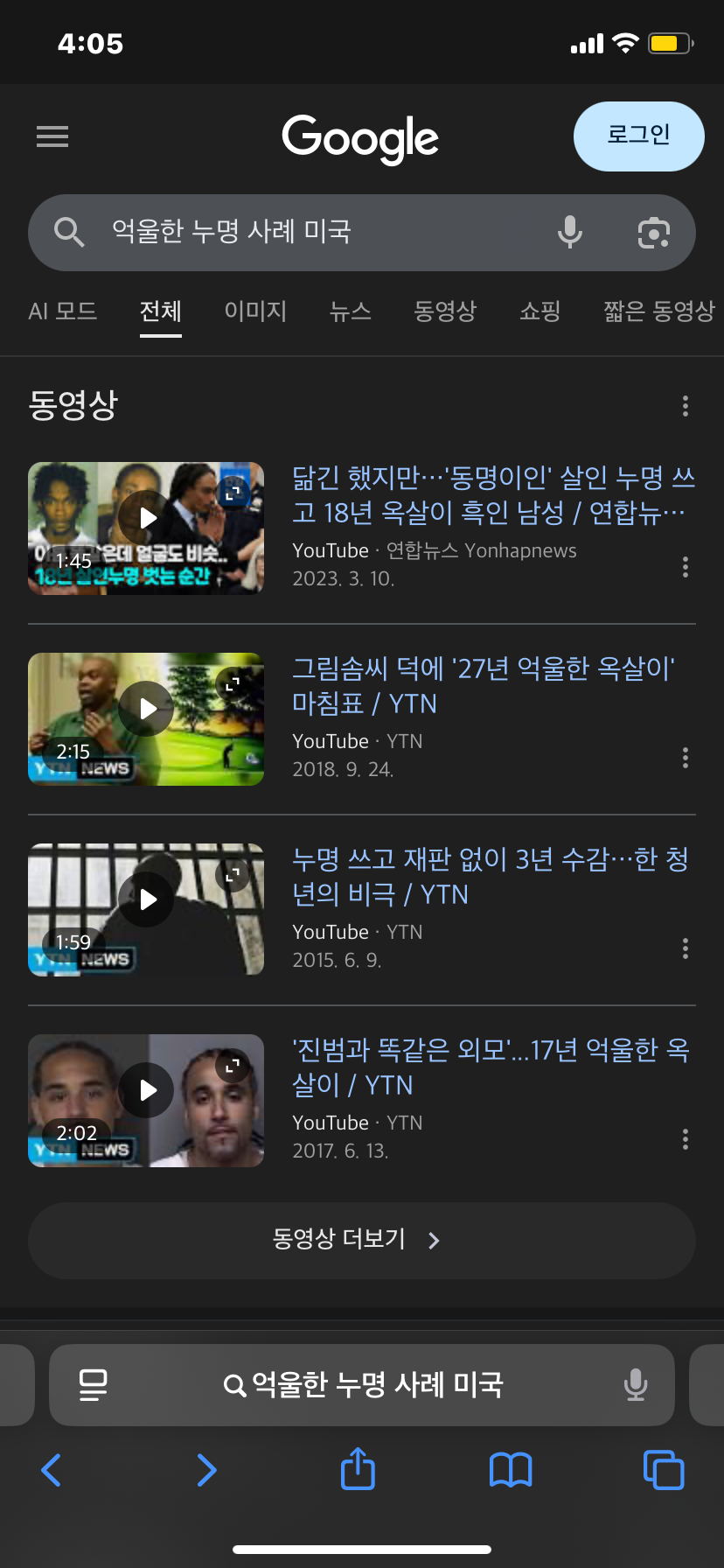Open more options for '진범과 똑같은 외모' video
This screenshot has width=724, height=1568.
tap(685, 1138)
